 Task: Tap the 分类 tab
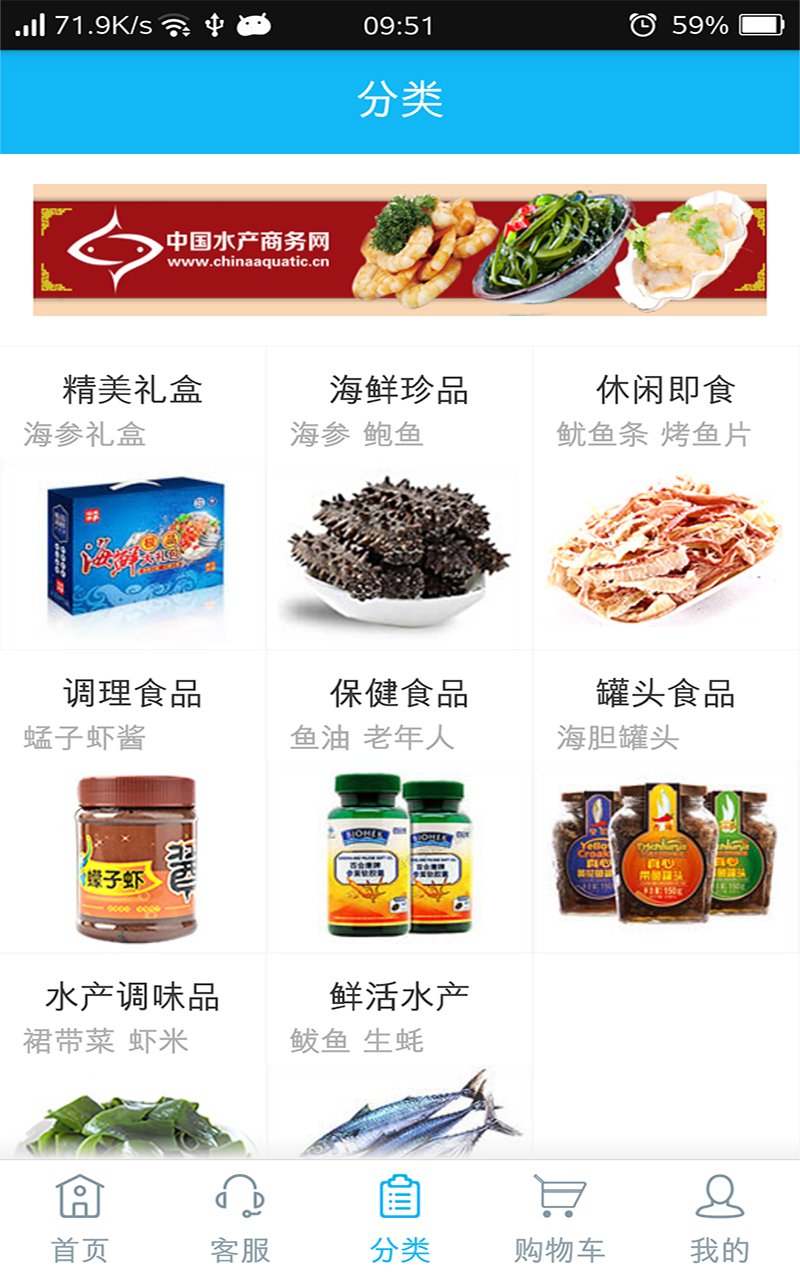point(400,1220)
